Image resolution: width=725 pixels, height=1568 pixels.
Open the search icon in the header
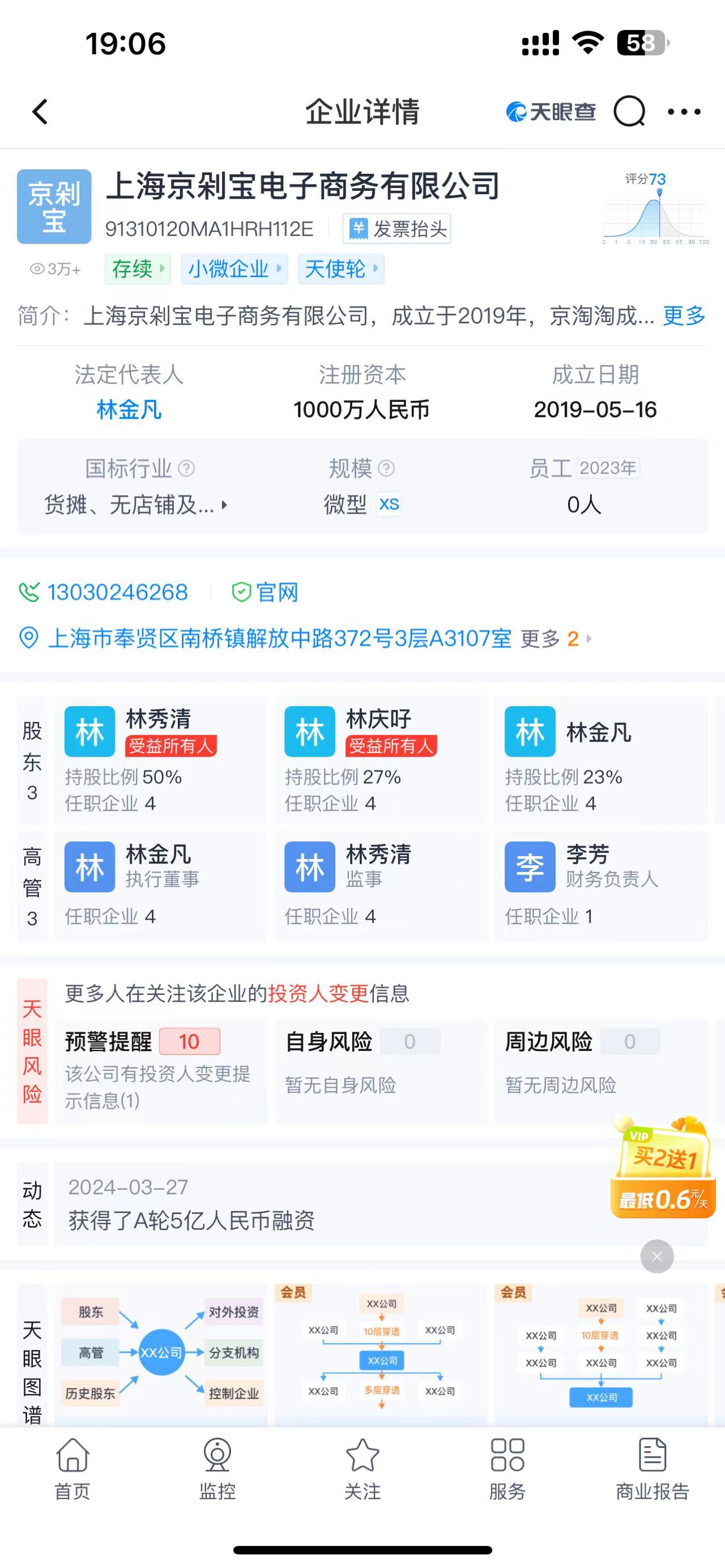(629, 112)
